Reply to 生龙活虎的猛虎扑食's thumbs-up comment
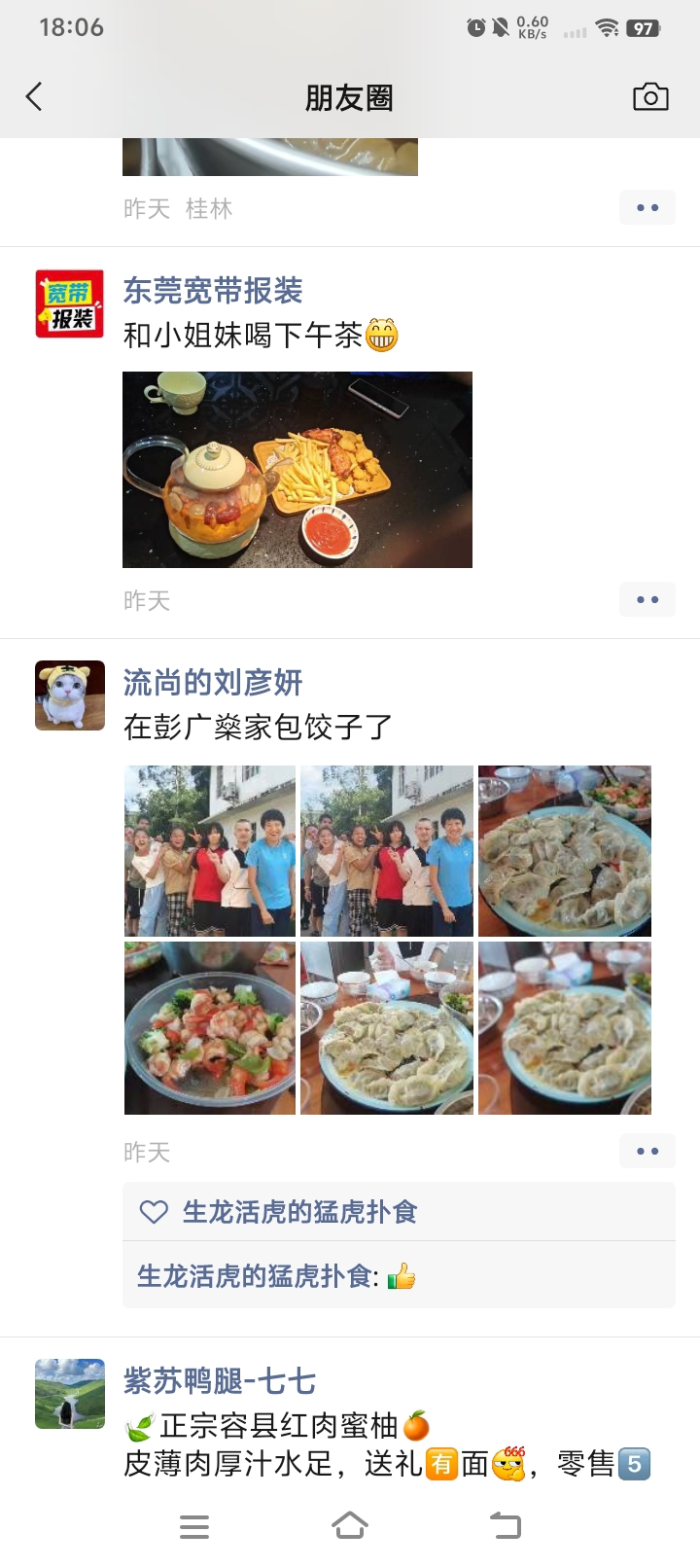 [400, 1276]
